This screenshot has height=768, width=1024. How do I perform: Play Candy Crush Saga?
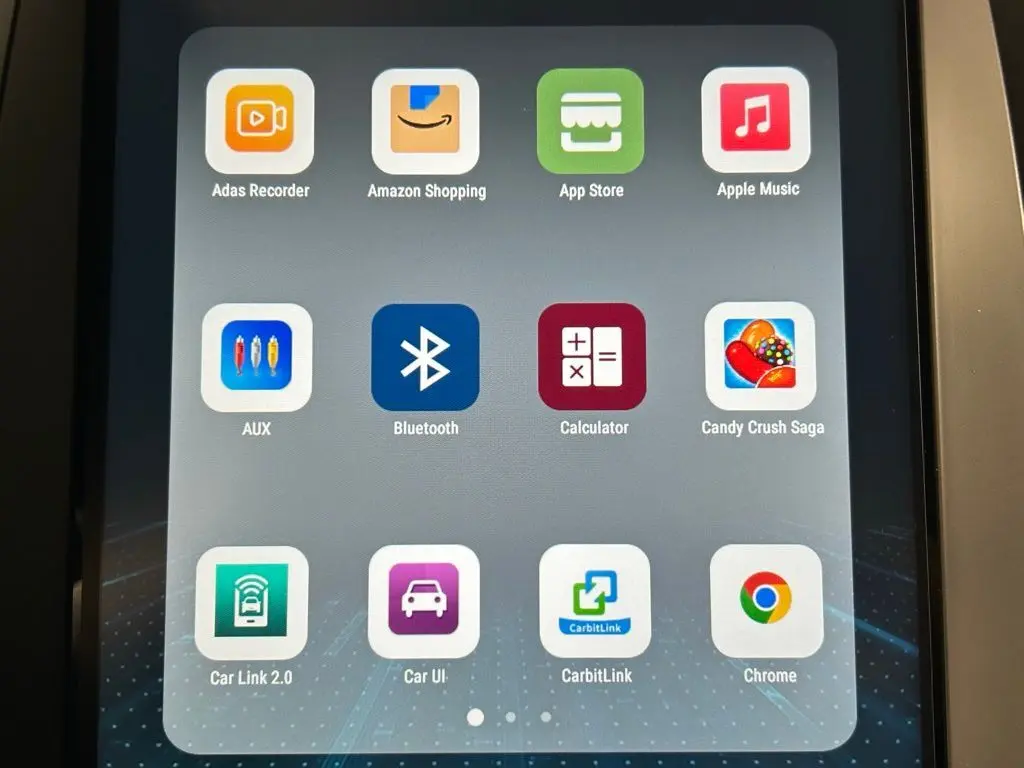click(x=760, y=356)
